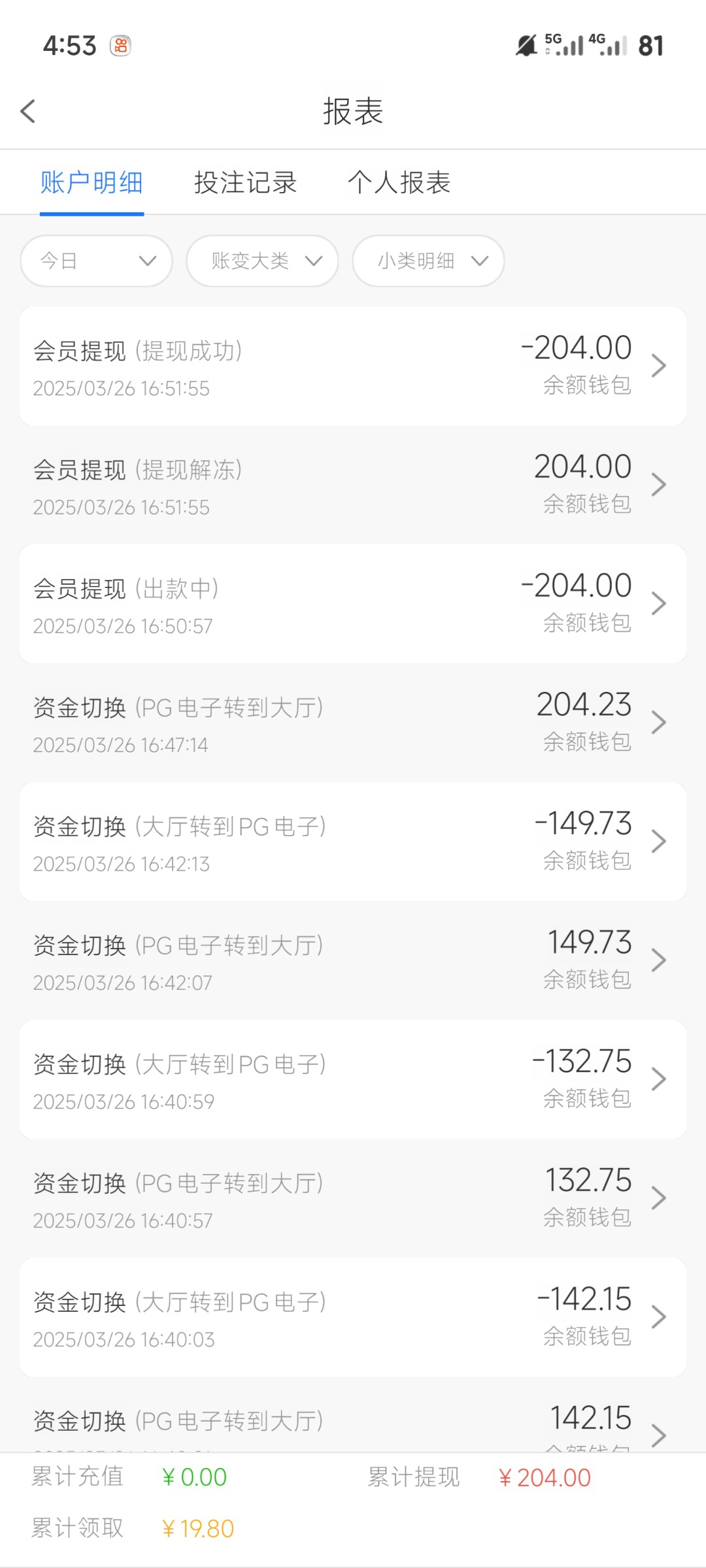Expand the 今日 date dropdown
Screen dimensions: 706x1568
(x=97, y=261)
